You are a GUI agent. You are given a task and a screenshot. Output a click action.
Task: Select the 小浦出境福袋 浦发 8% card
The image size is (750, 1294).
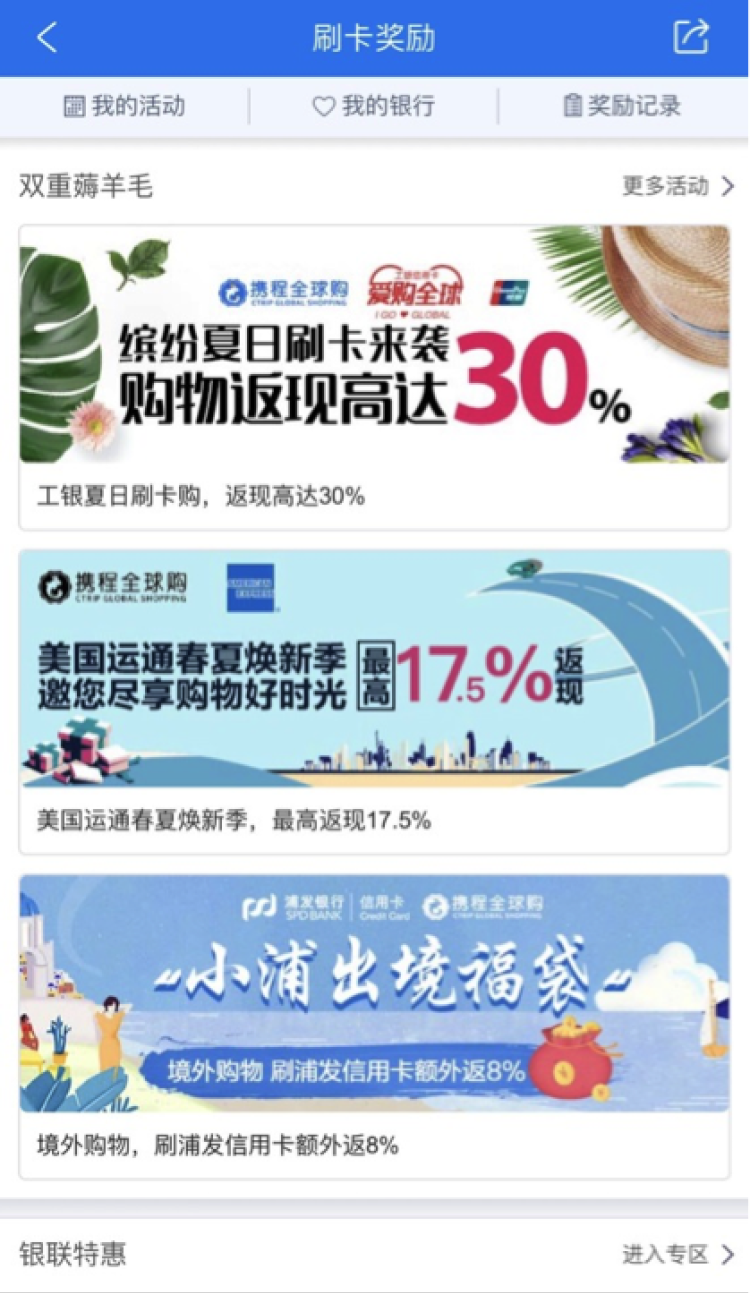tap(374, 1025)
